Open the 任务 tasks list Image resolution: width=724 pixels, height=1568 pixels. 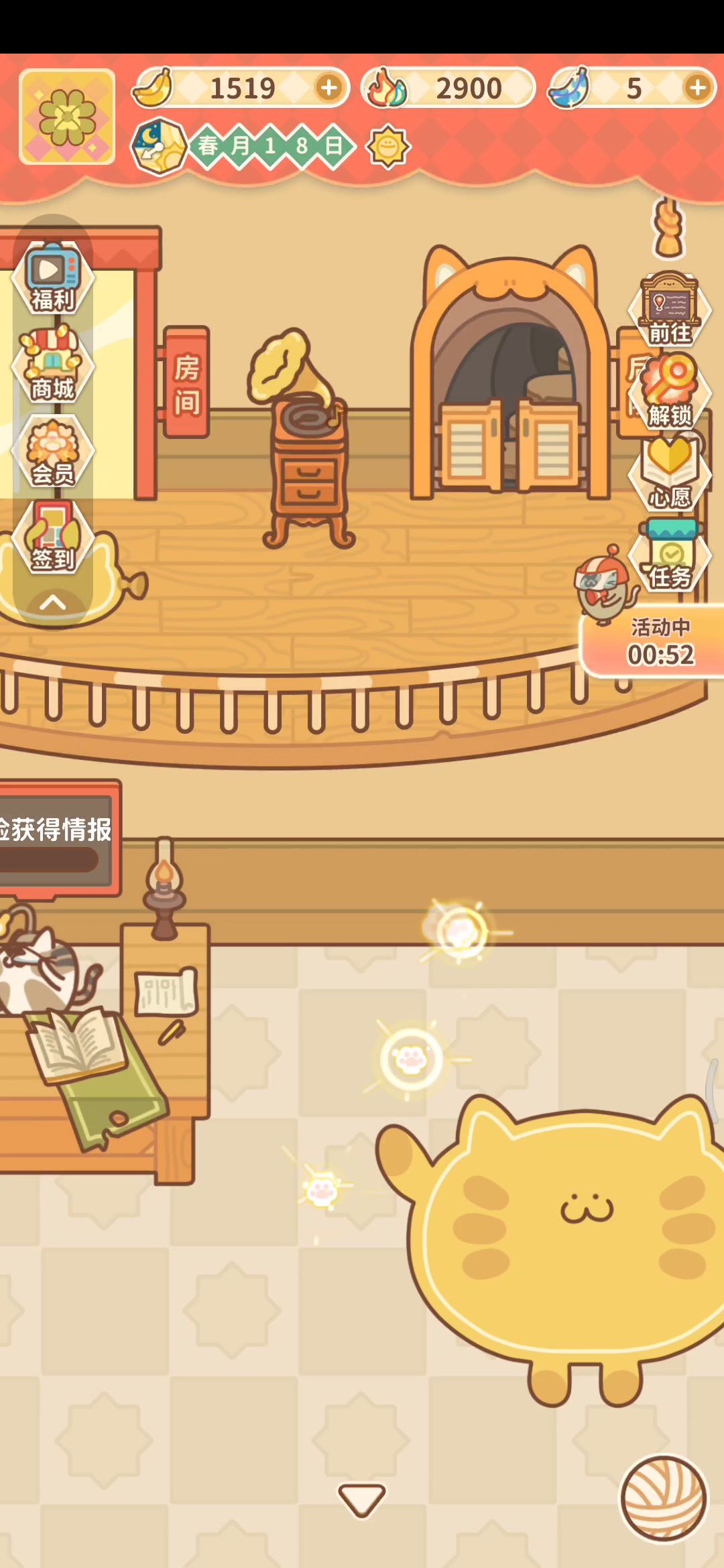click(x=669, y=557)
